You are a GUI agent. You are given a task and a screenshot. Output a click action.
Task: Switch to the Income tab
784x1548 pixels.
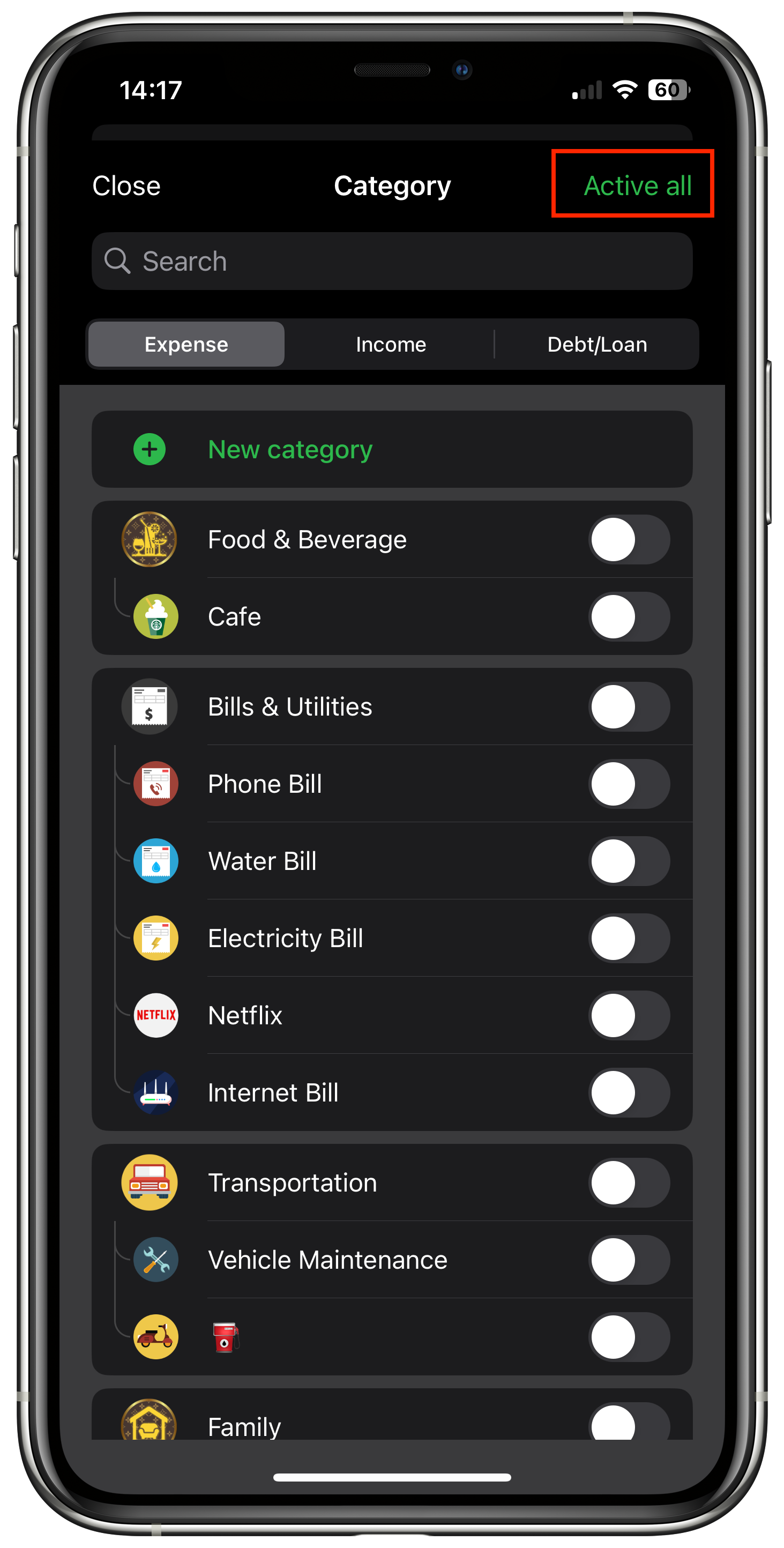tap(391, 344)
